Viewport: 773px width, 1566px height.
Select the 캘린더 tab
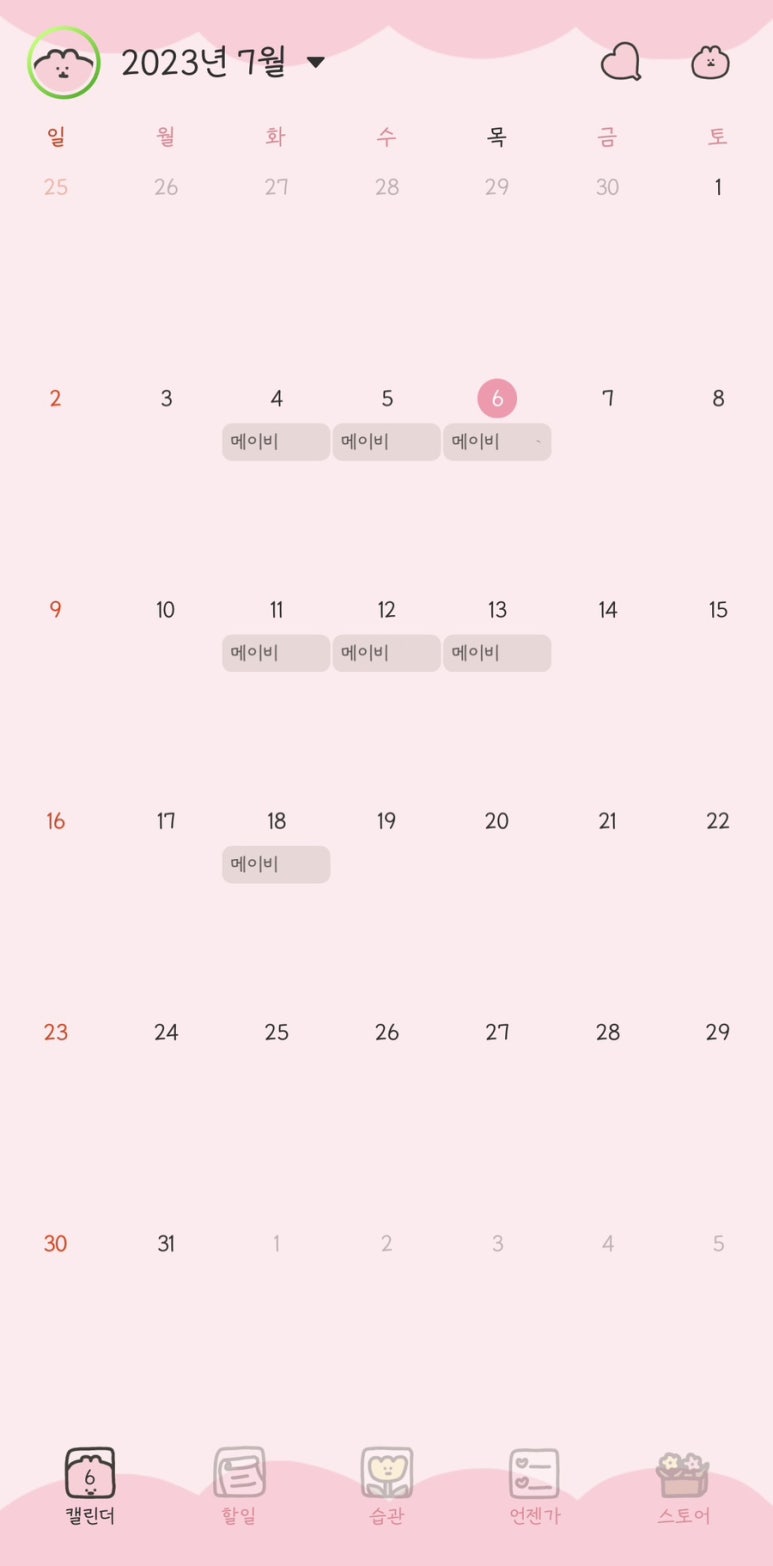coord(90,1487)
